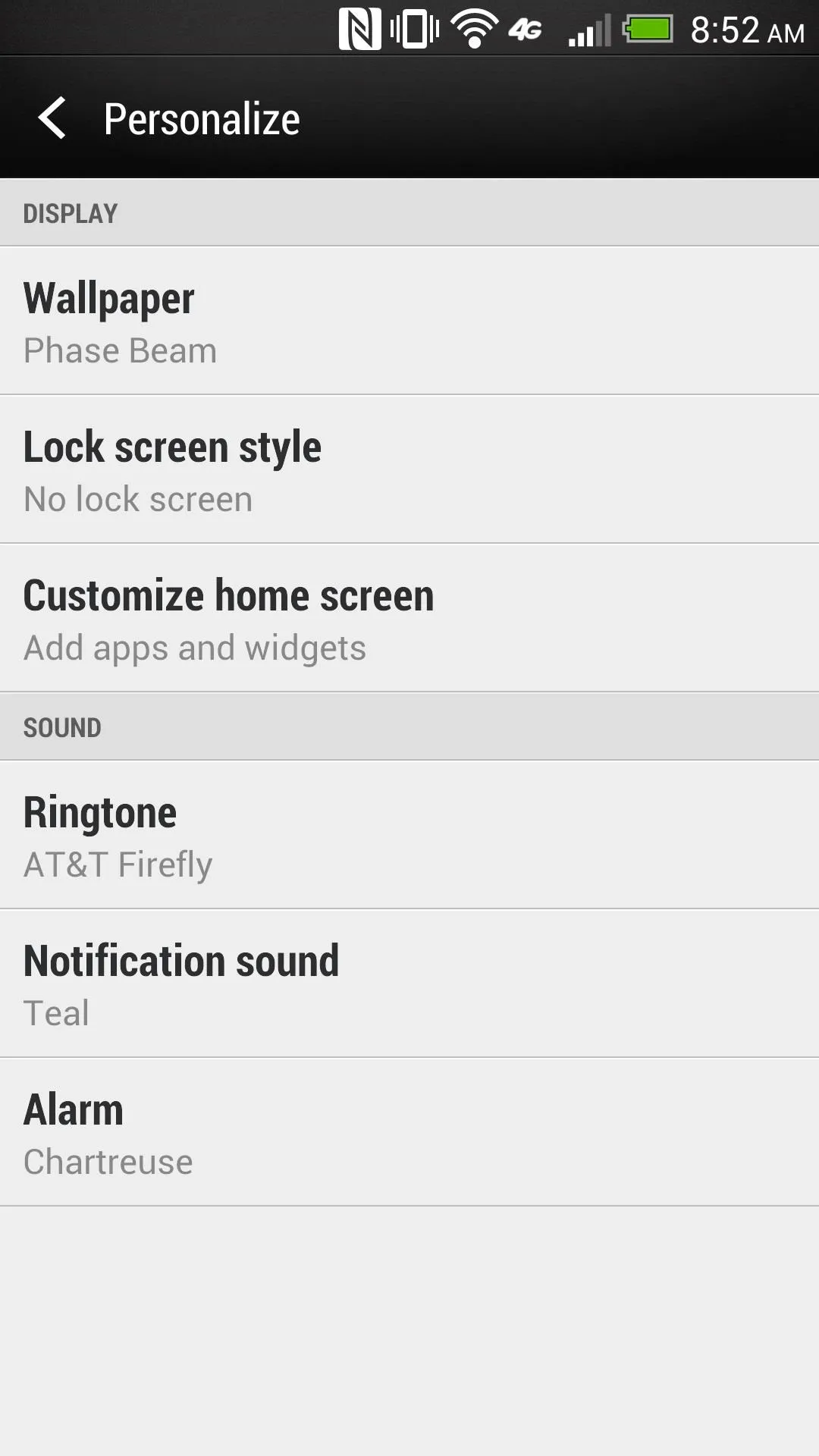
Task: Select the Ringtone setting
Action: (409, 835)
